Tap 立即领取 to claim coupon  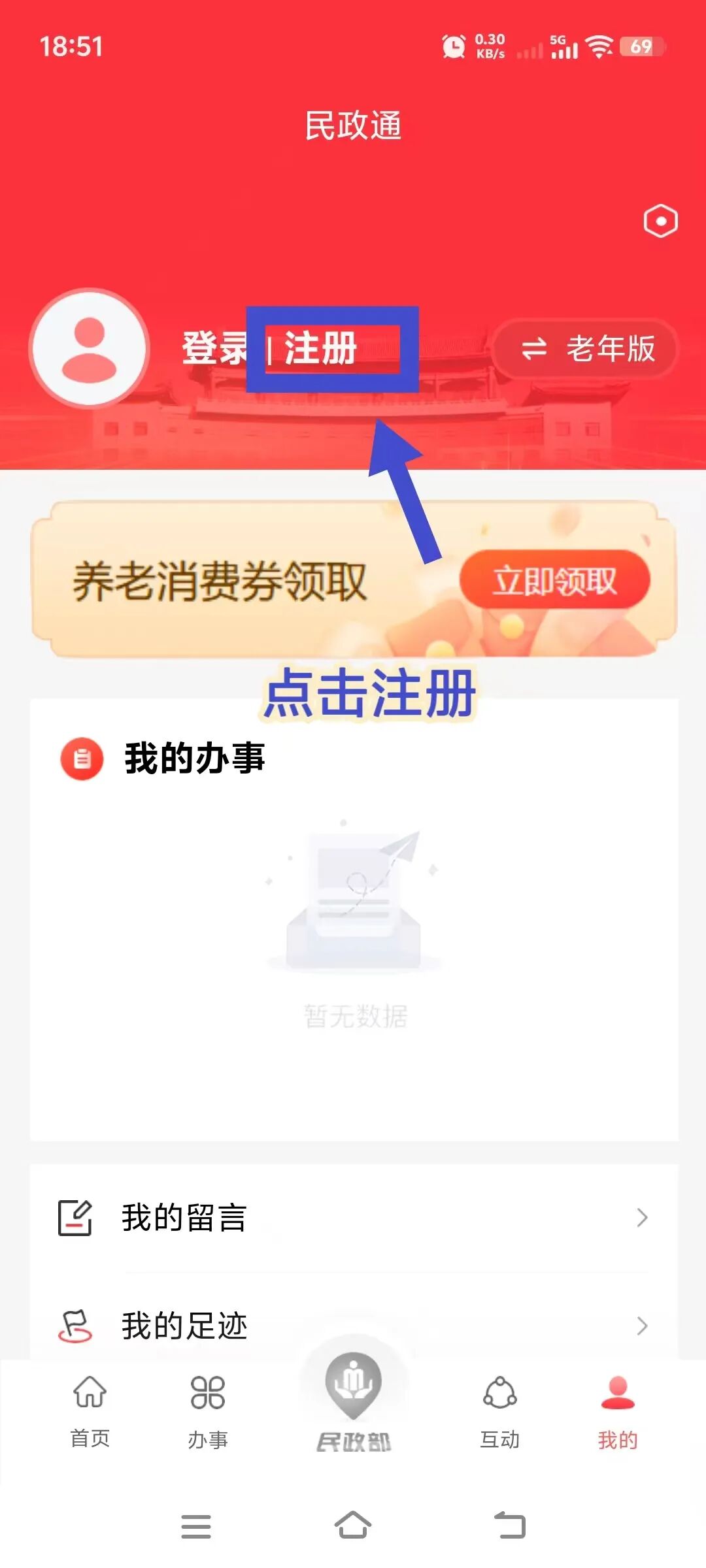[554, 581]
